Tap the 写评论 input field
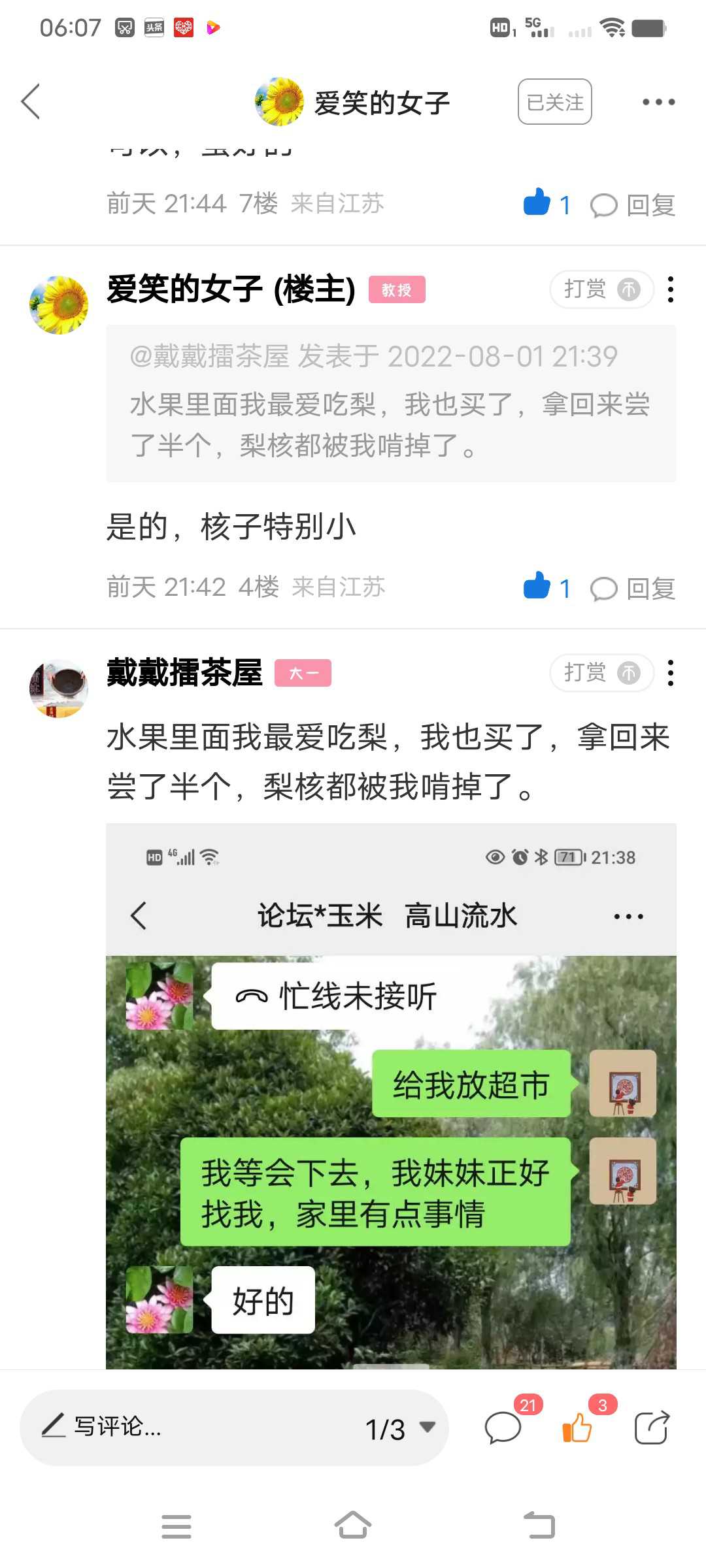 click(x=196, y=1427)
